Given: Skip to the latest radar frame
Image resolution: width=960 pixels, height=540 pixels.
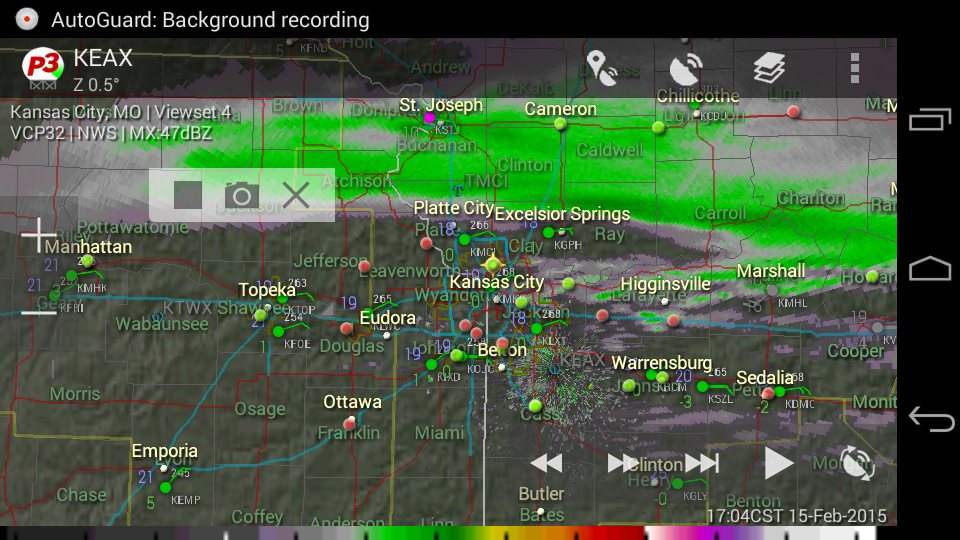Looking at the screenshot, I should [x=702, y=463].
